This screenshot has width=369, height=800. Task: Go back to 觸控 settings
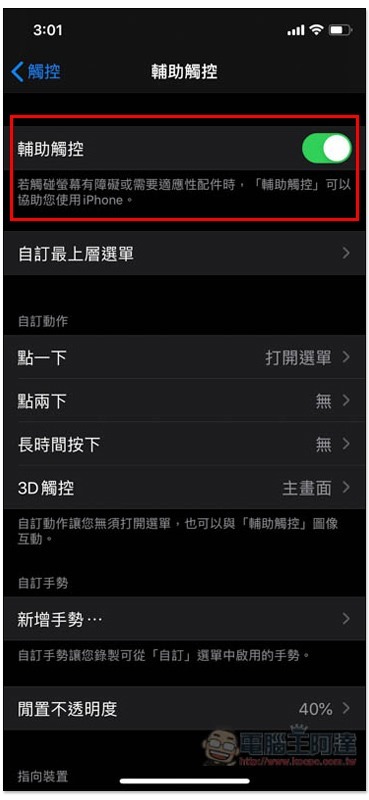click(36, 72)
